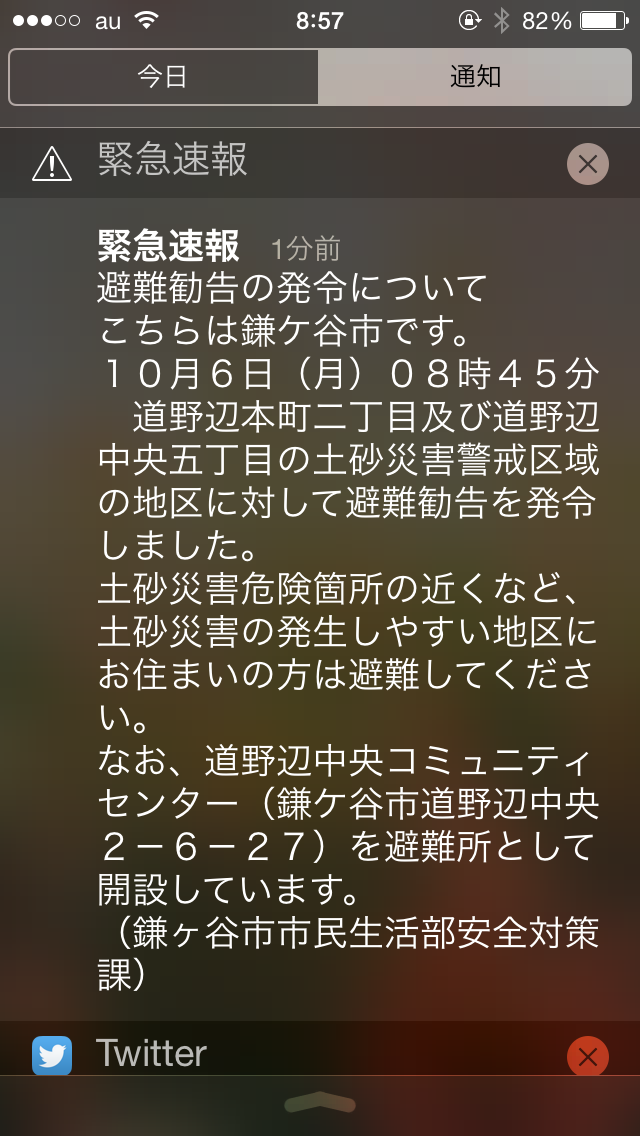640x1136 pixels.
Task: Clear the 緊急速報 notifications
Action: tap(587, 164)
